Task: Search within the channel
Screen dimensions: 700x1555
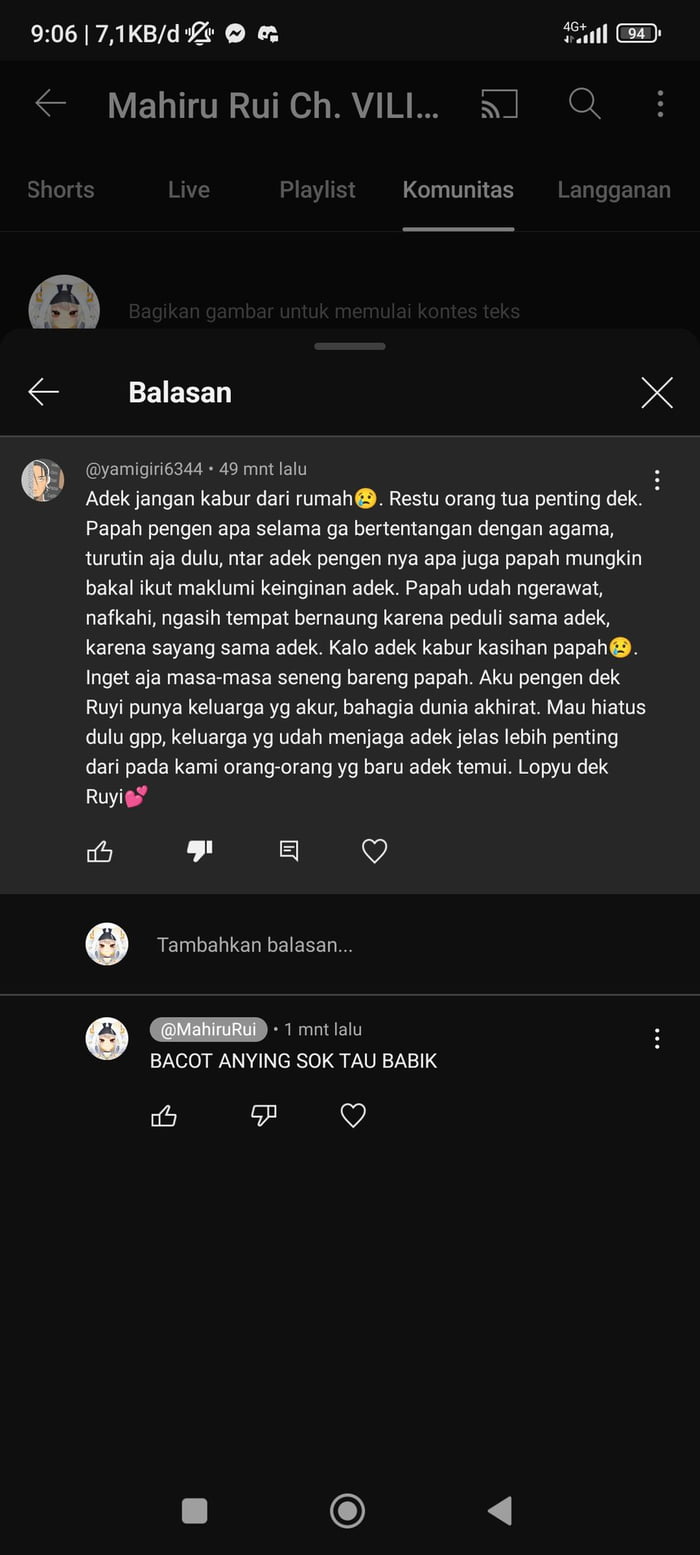Action: [584, 103]
